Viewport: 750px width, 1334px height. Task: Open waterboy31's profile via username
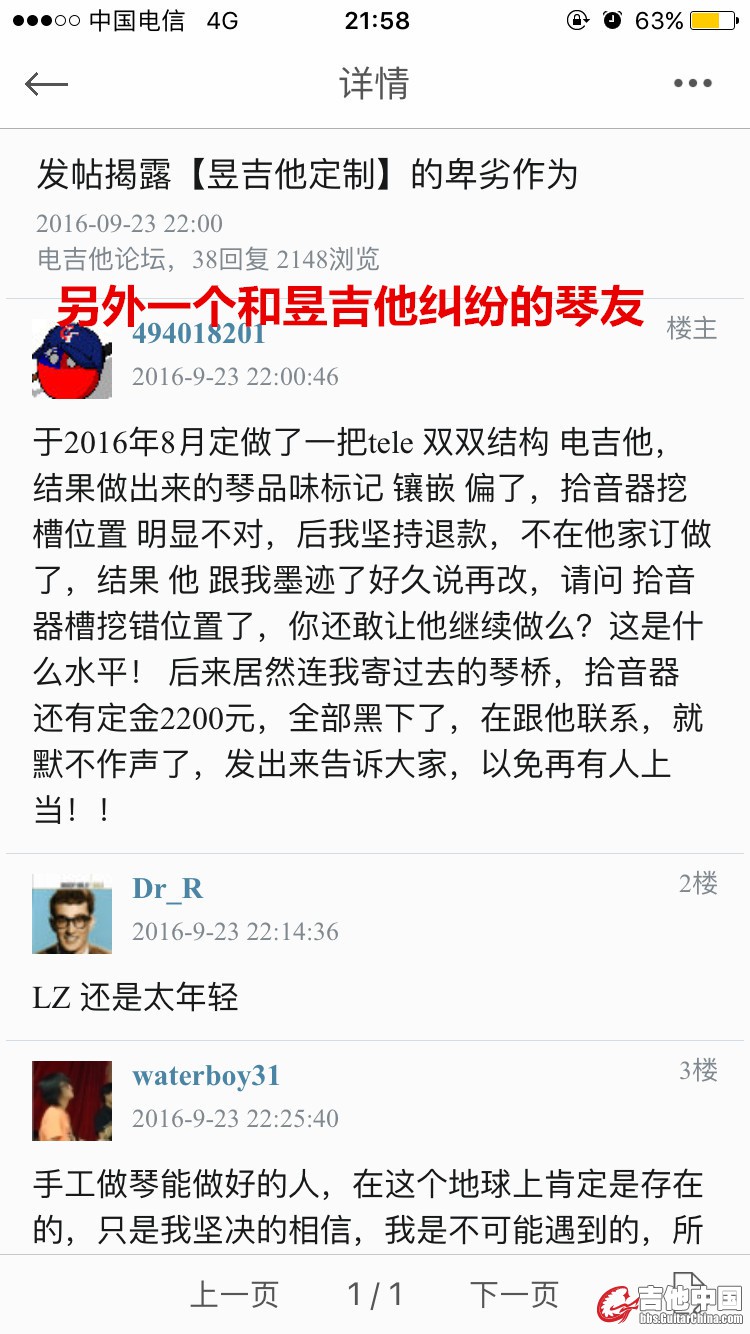[x=206, y=1076]
